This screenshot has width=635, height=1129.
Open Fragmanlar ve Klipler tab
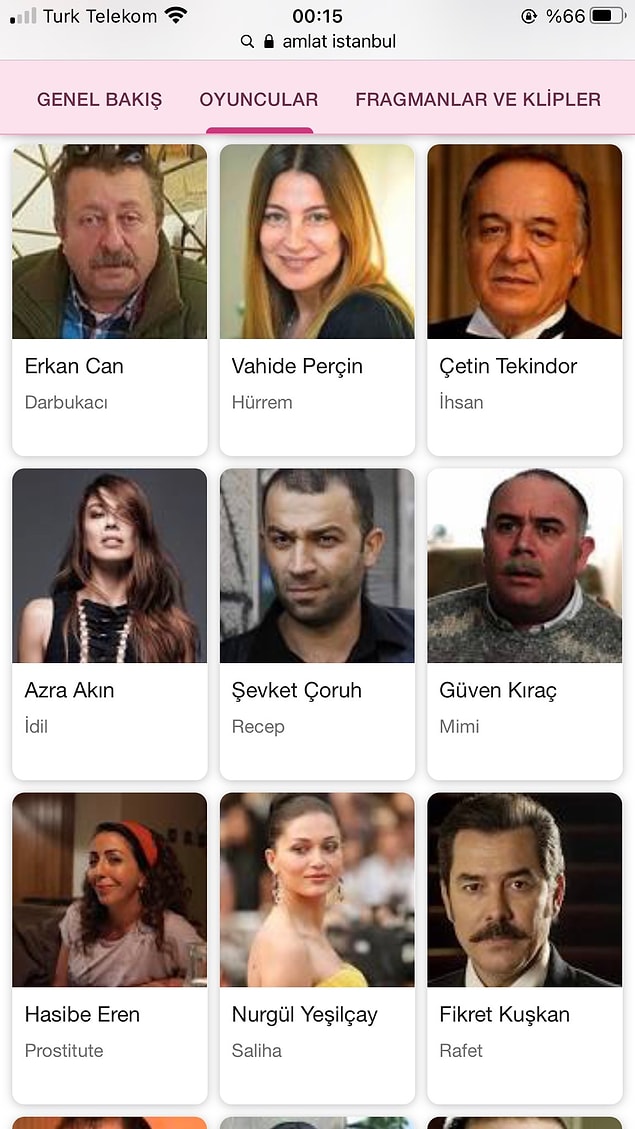(478, 100)
